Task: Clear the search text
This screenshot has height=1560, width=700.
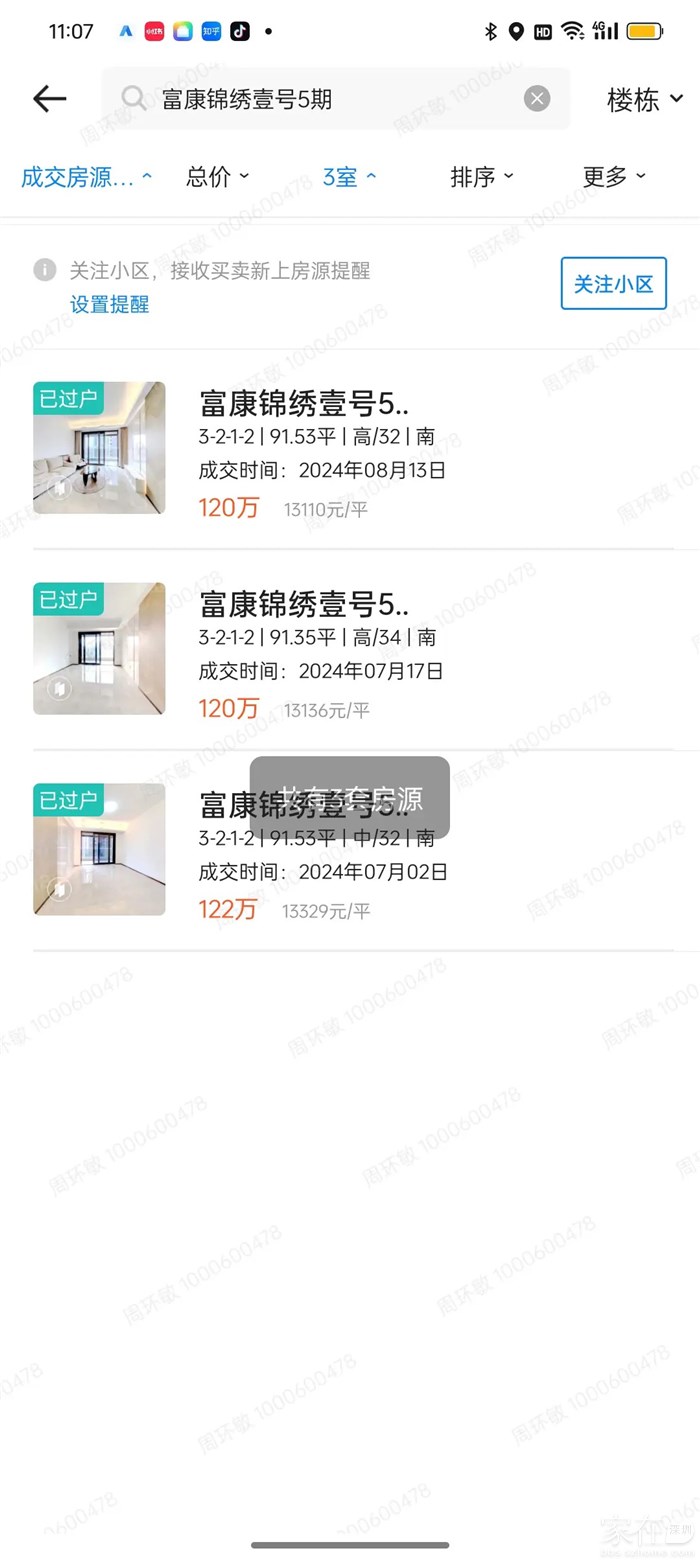Action: click(537, 98)
